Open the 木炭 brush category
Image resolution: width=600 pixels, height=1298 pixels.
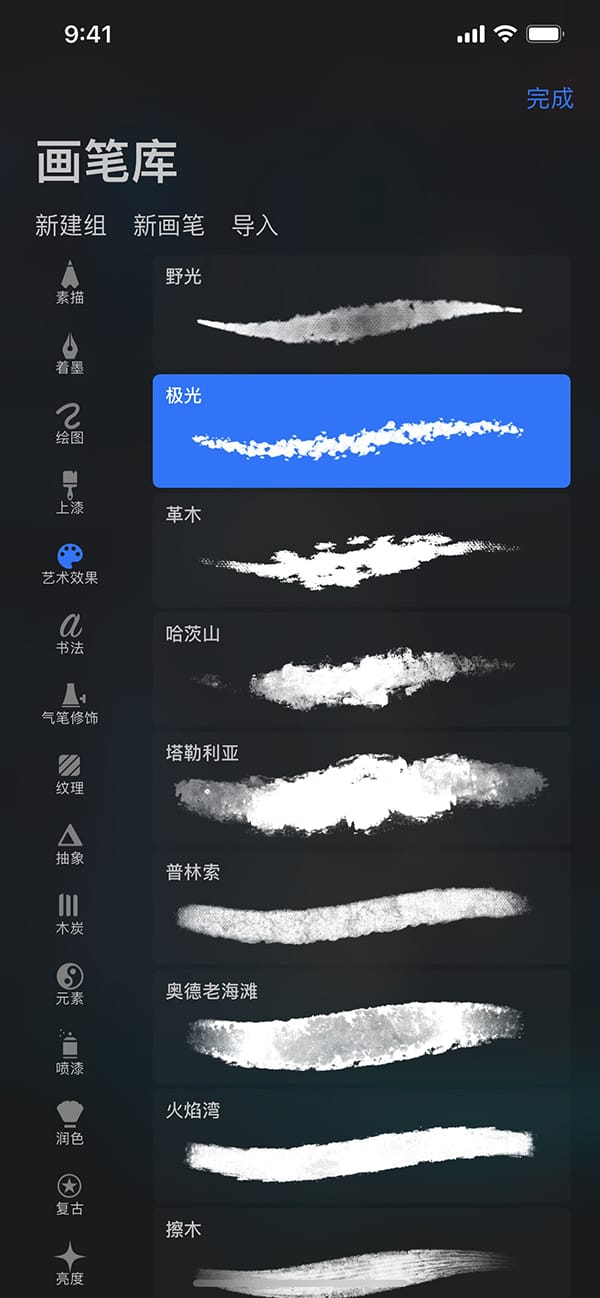[70, 913]
